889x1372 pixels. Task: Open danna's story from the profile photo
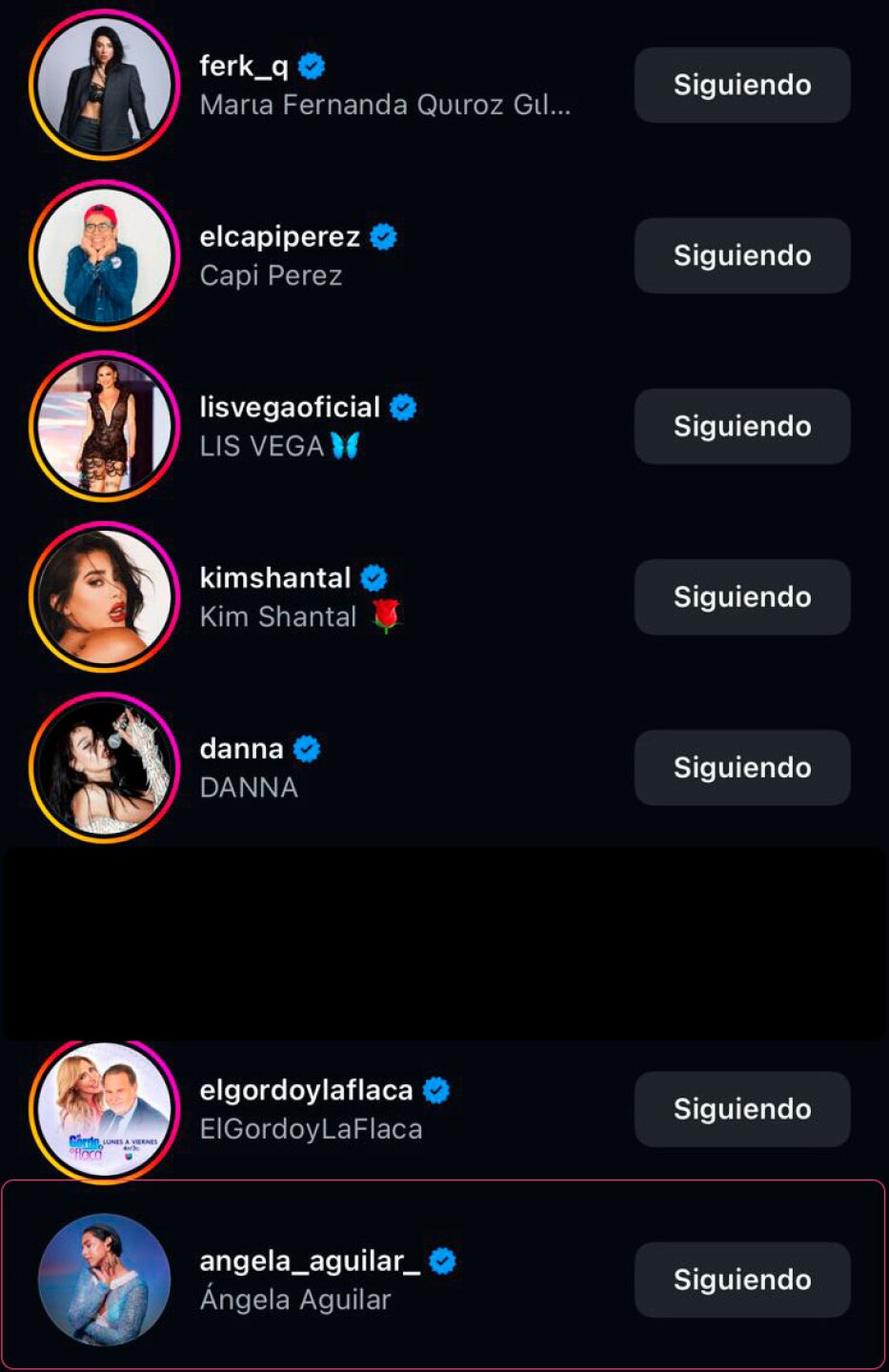tap(105, 767)
